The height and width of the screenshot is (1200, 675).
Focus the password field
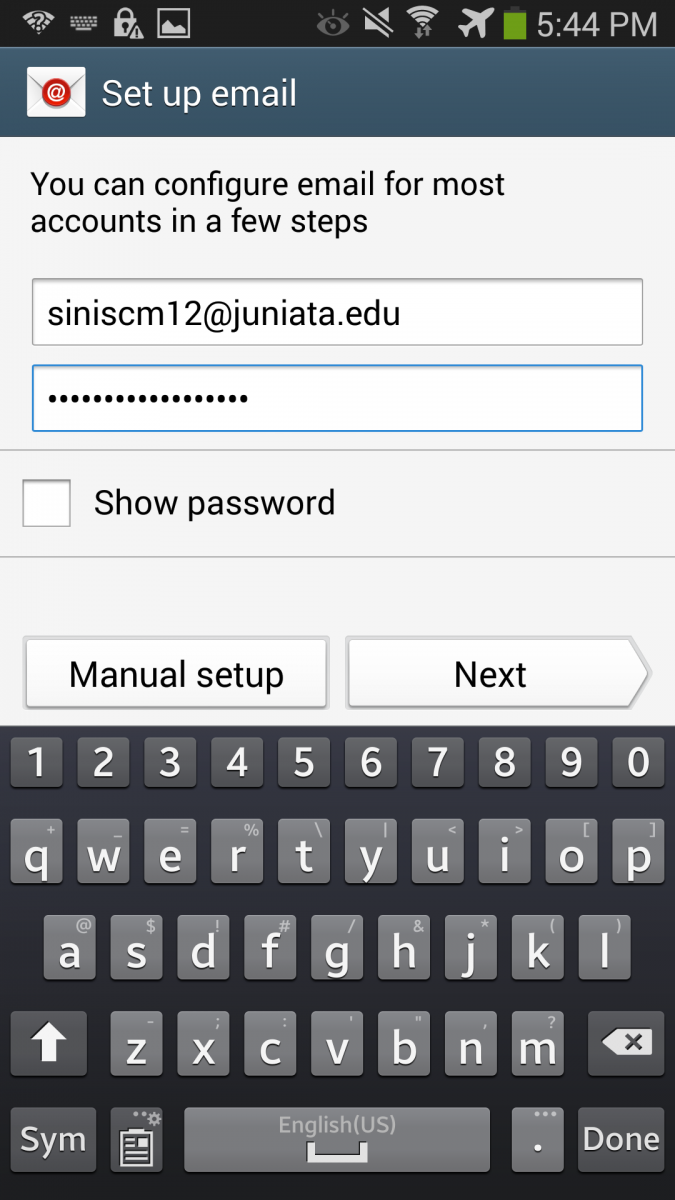pyautogui.click(x=337, y=398)
